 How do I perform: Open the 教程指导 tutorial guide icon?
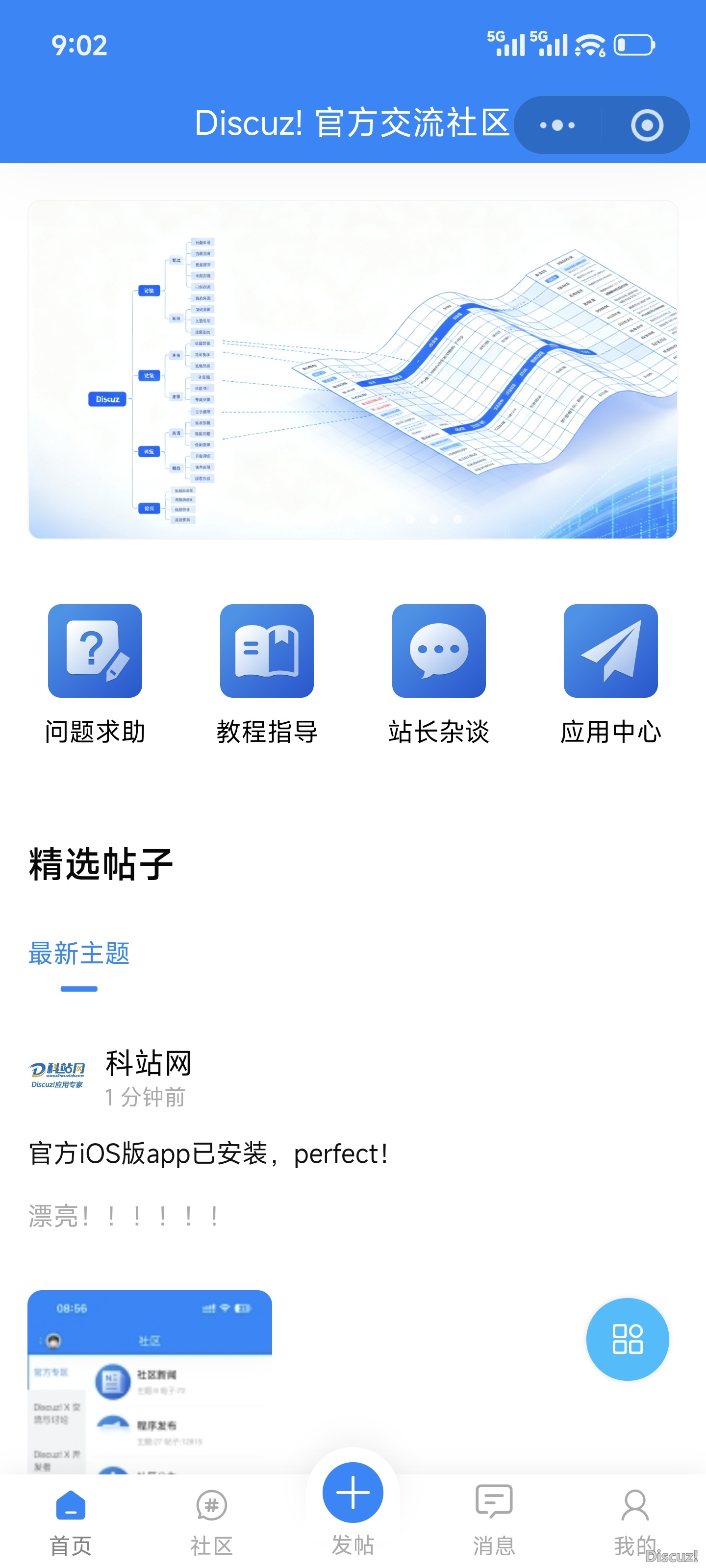click(266, 651)
